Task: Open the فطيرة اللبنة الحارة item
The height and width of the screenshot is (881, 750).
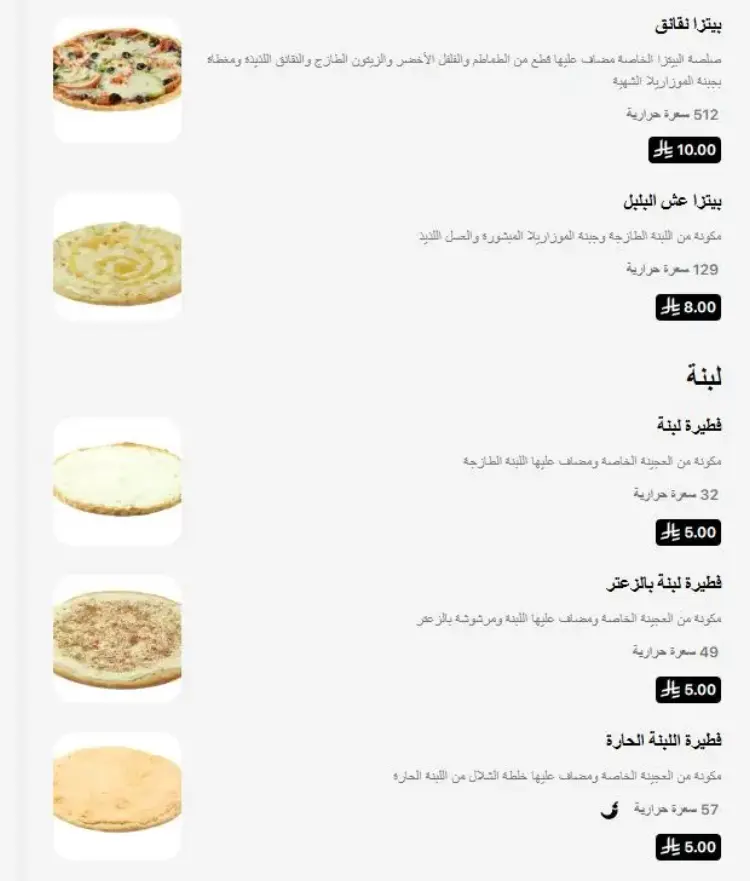Action: pyautogui.click(x=664, y=741)
